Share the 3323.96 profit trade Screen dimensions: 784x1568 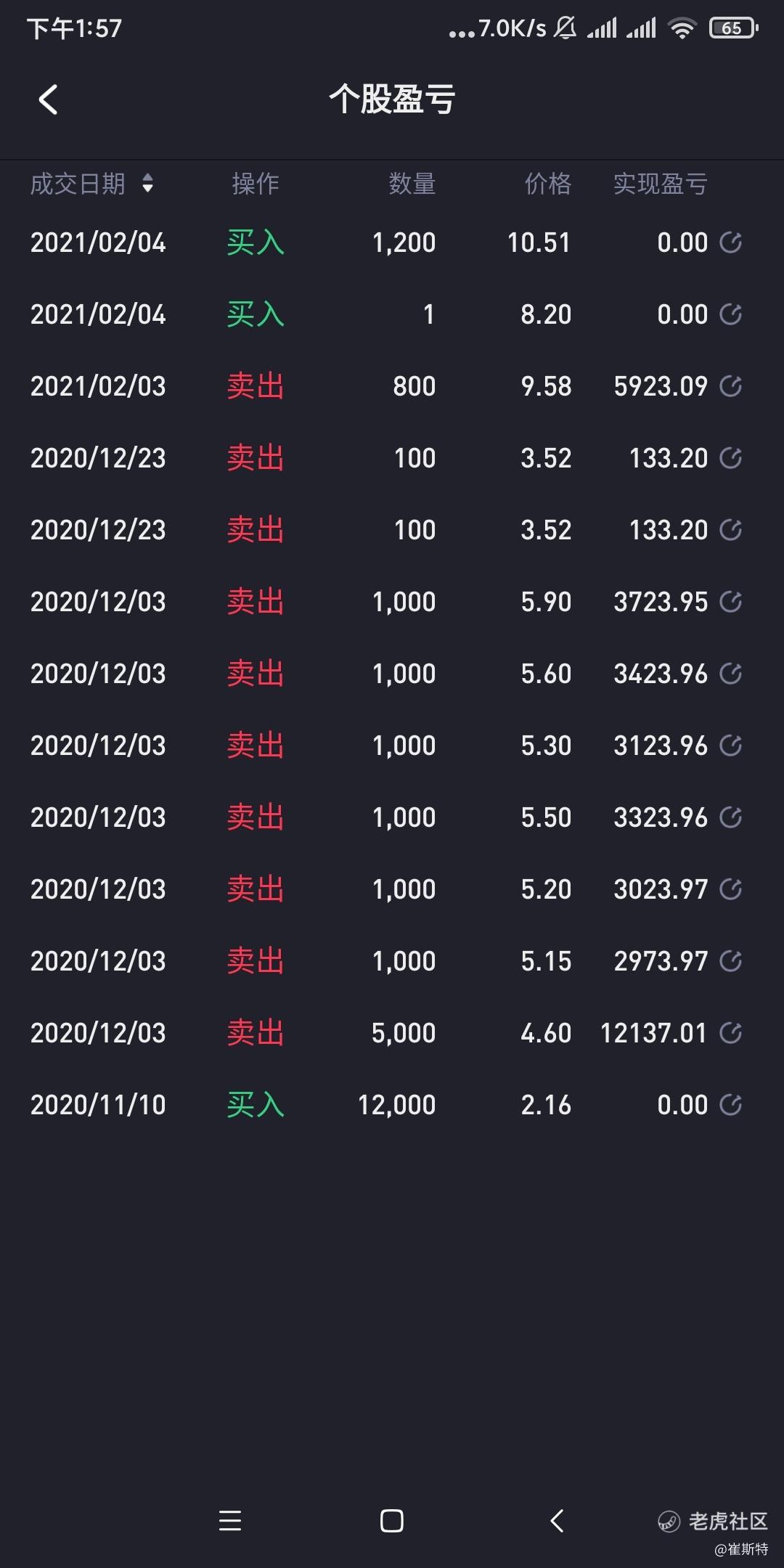coord(730,817)
